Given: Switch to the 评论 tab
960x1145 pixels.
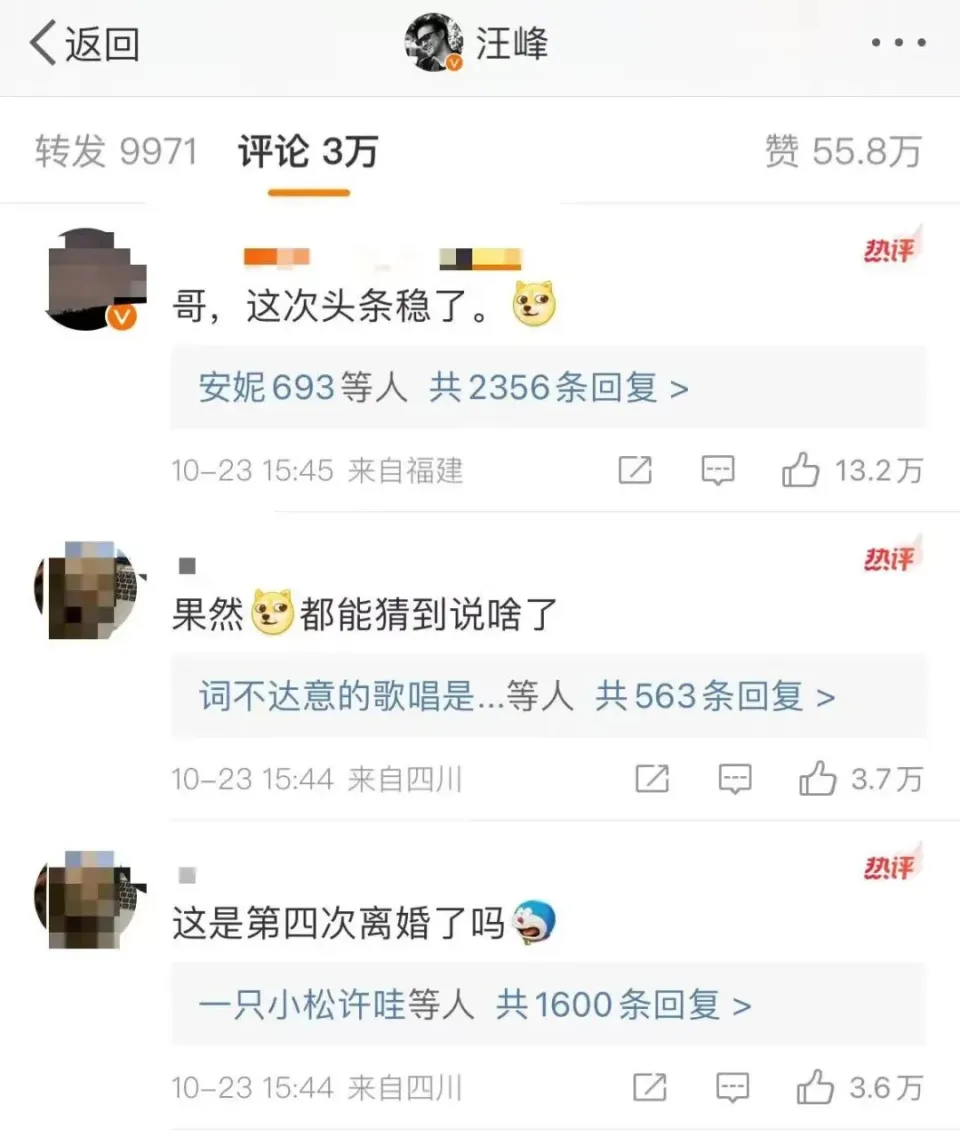Looking at the screenshot, I should click(x=308, y=152).
